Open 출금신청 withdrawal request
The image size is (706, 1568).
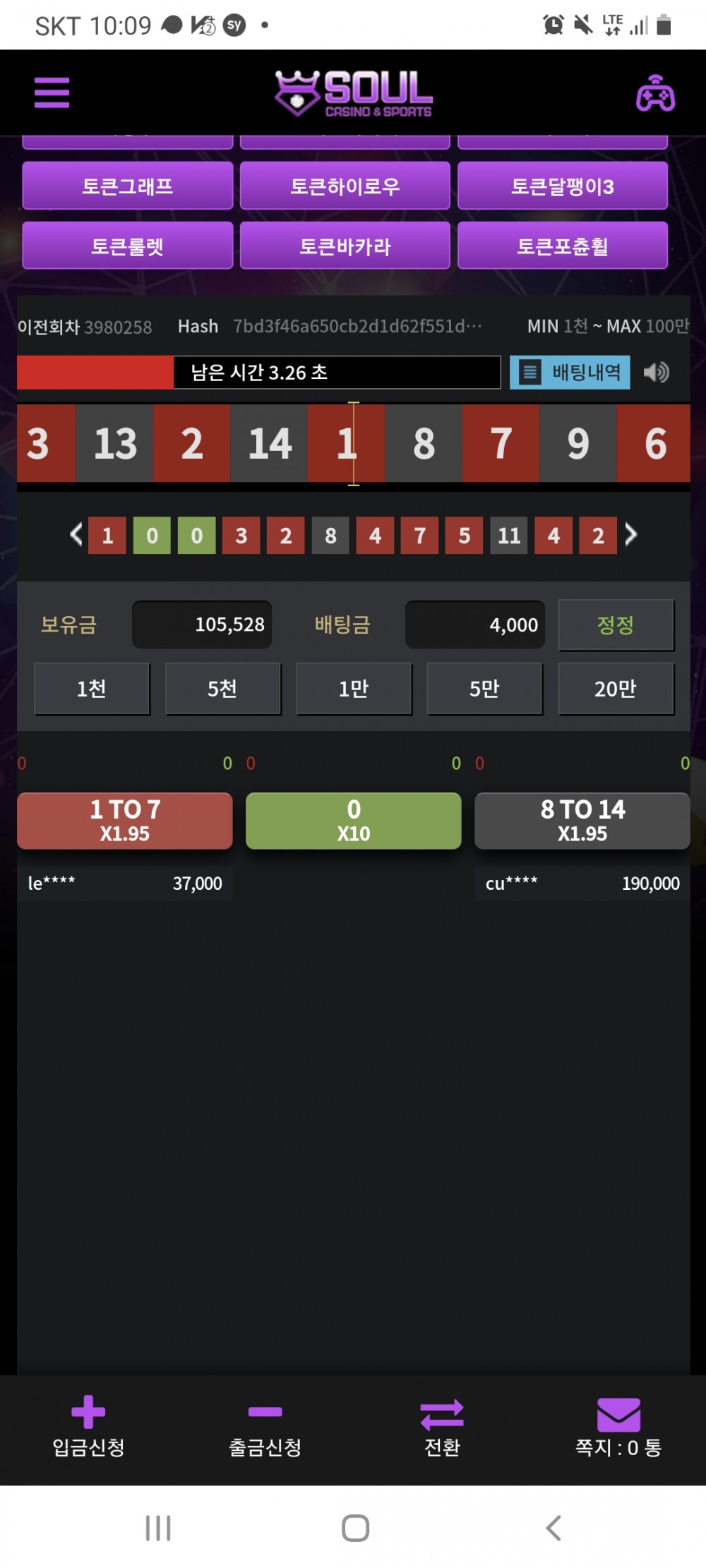click(x=265, y=1427)
